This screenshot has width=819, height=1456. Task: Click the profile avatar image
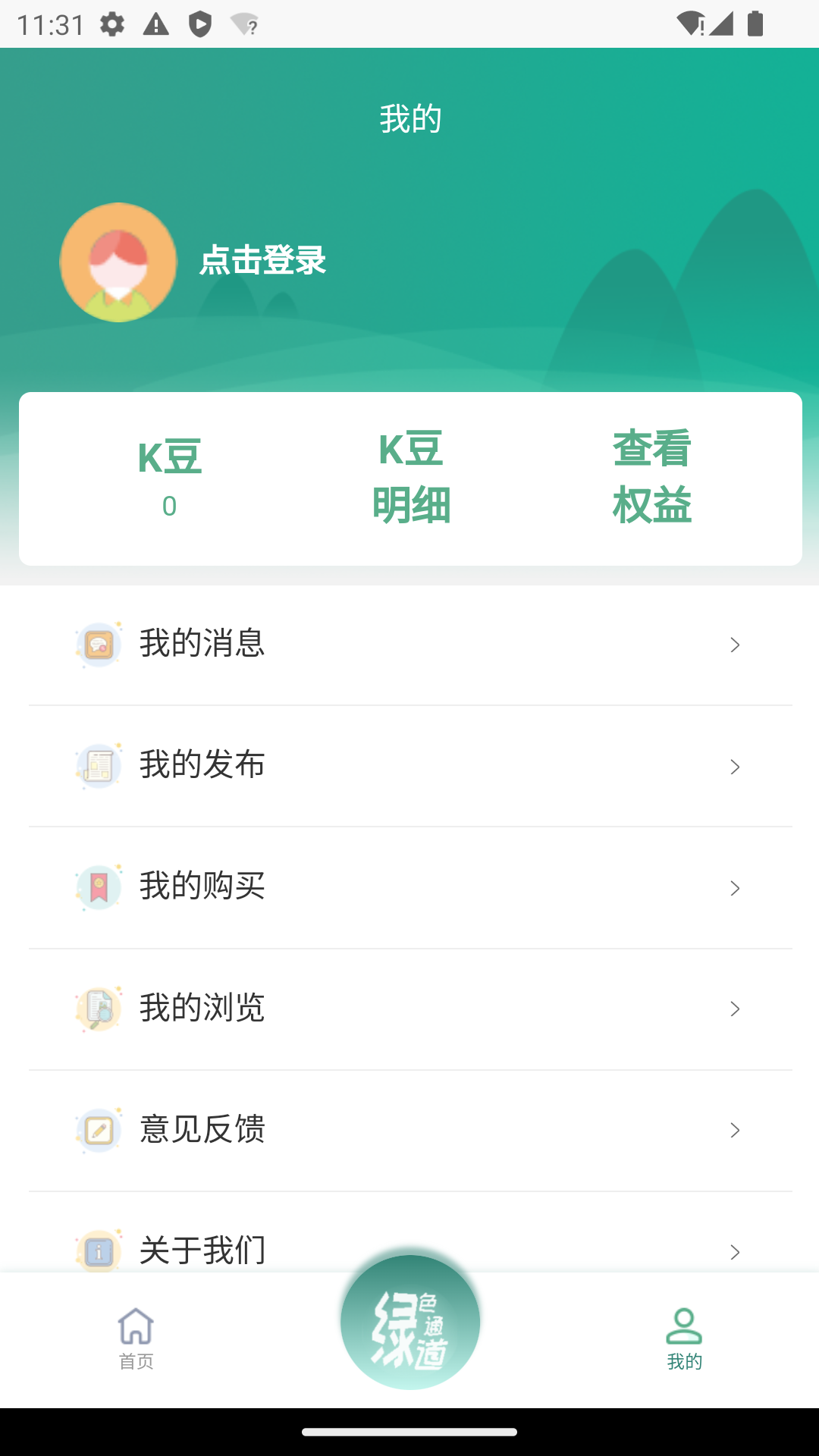tap(118, 262)
